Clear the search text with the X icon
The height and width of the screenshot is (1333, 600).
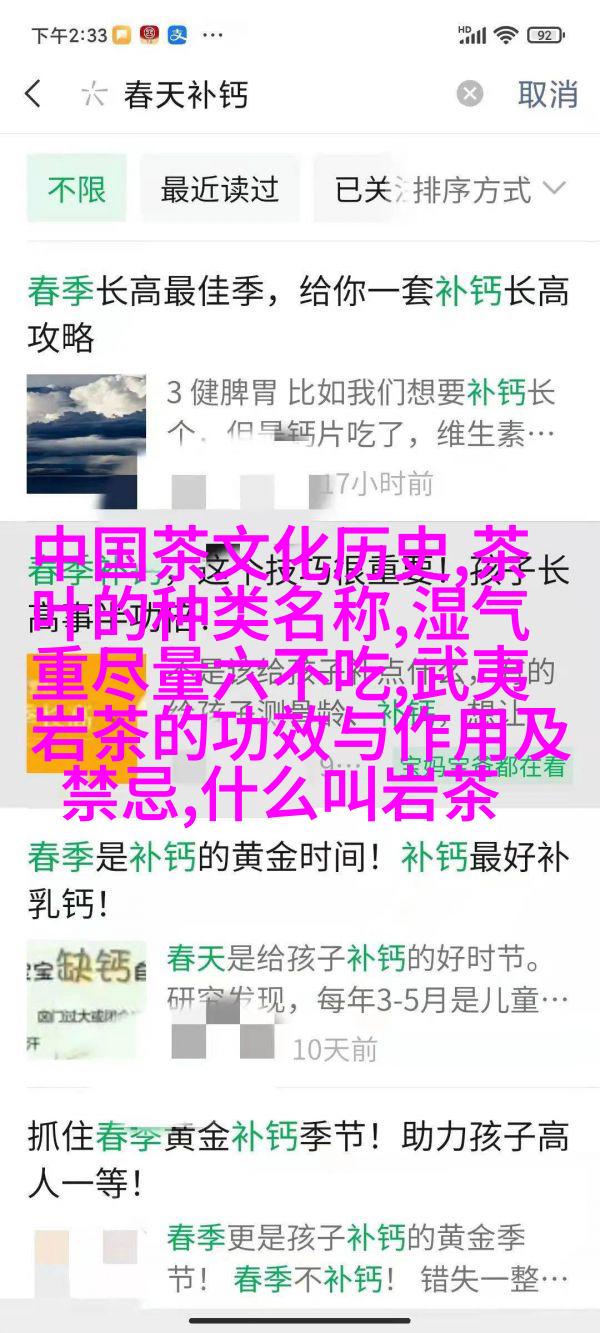click(x=470, y=95)
